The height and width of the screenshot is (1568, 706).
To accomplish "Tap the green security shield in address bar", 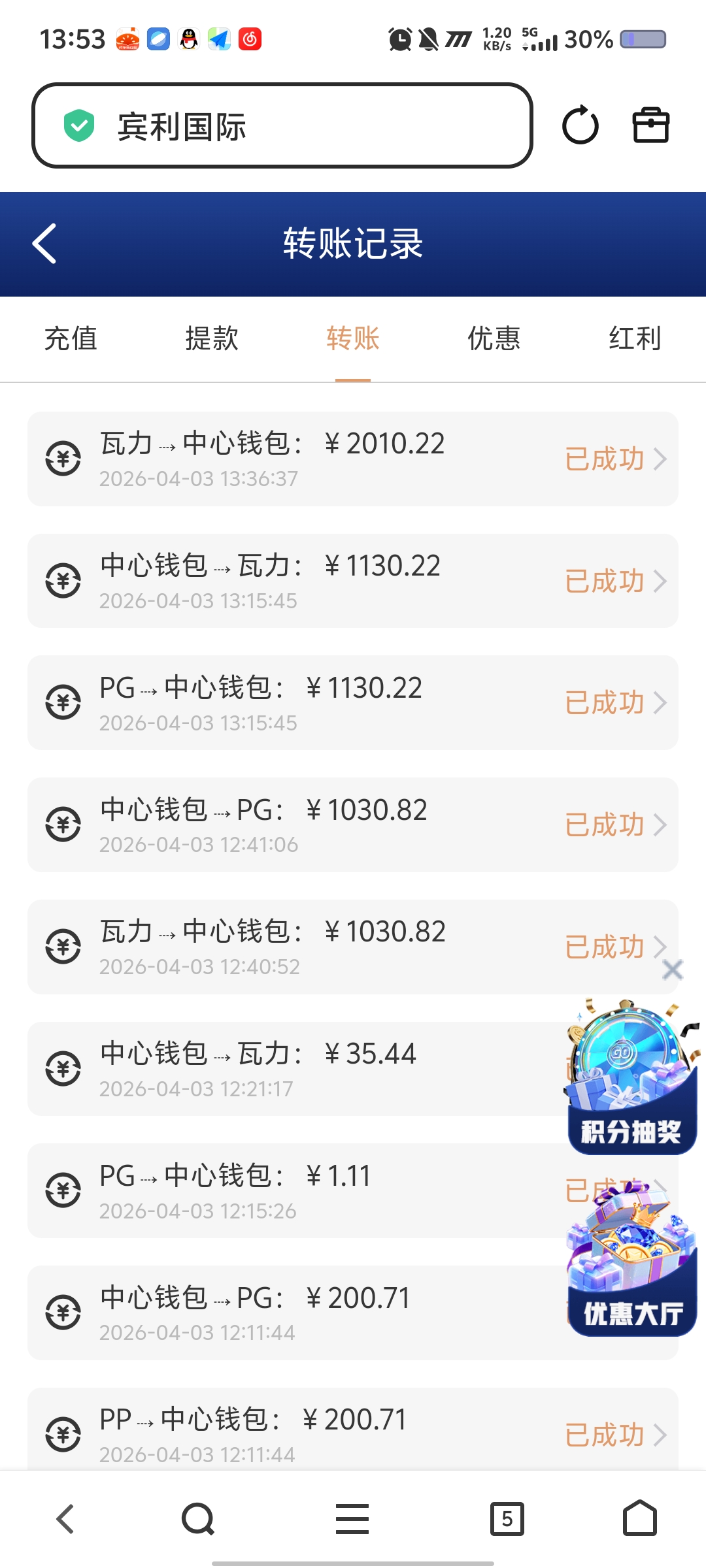I will pyautogui.click(x=78, y=125).
